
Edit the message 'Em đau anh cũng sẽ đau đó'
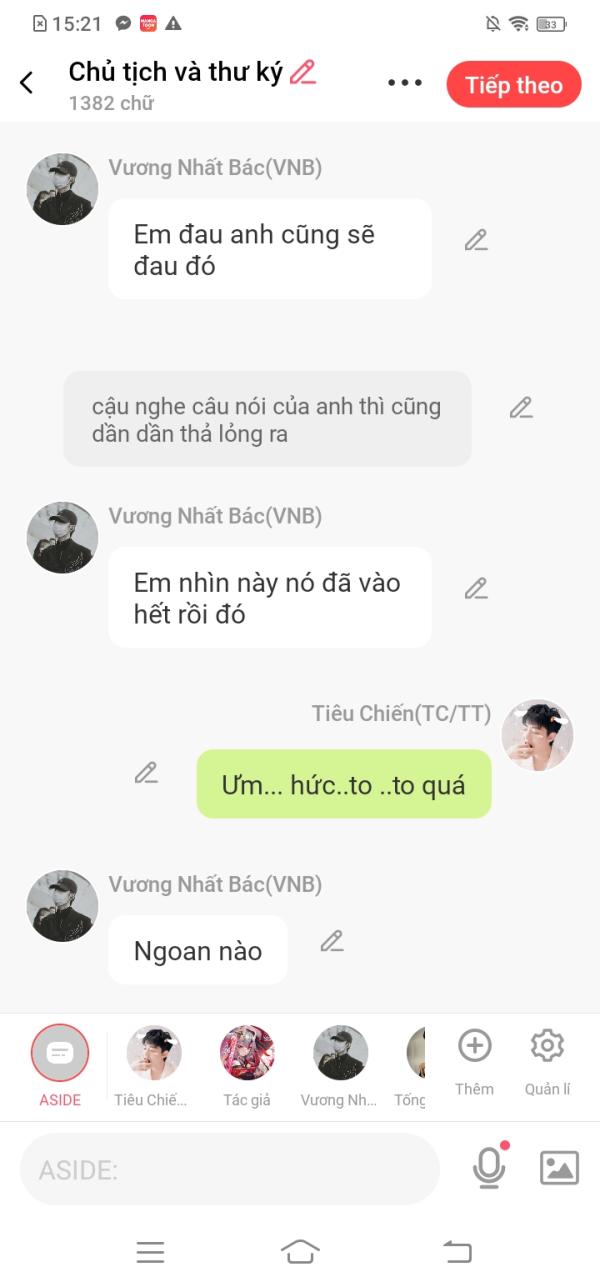pos(476,240)
